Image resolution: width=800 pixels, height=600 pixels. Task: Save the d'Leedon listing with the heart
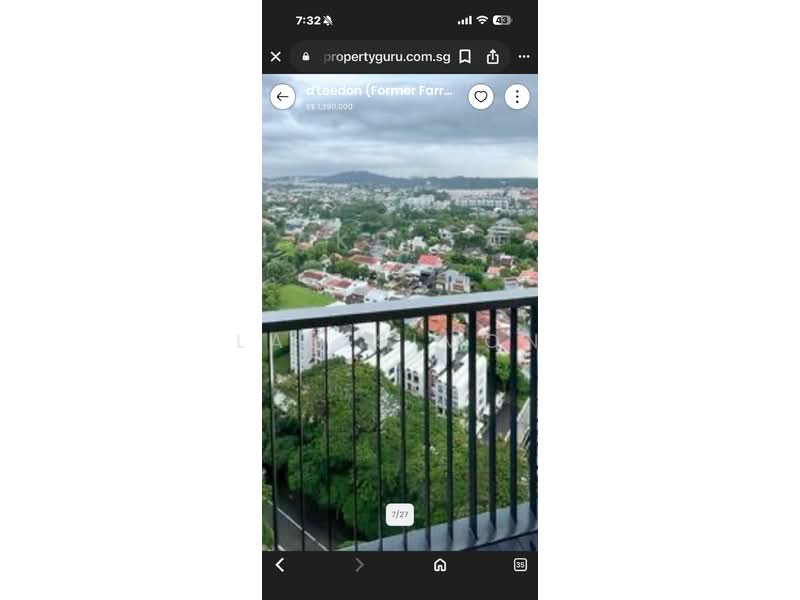click(481, 97)
